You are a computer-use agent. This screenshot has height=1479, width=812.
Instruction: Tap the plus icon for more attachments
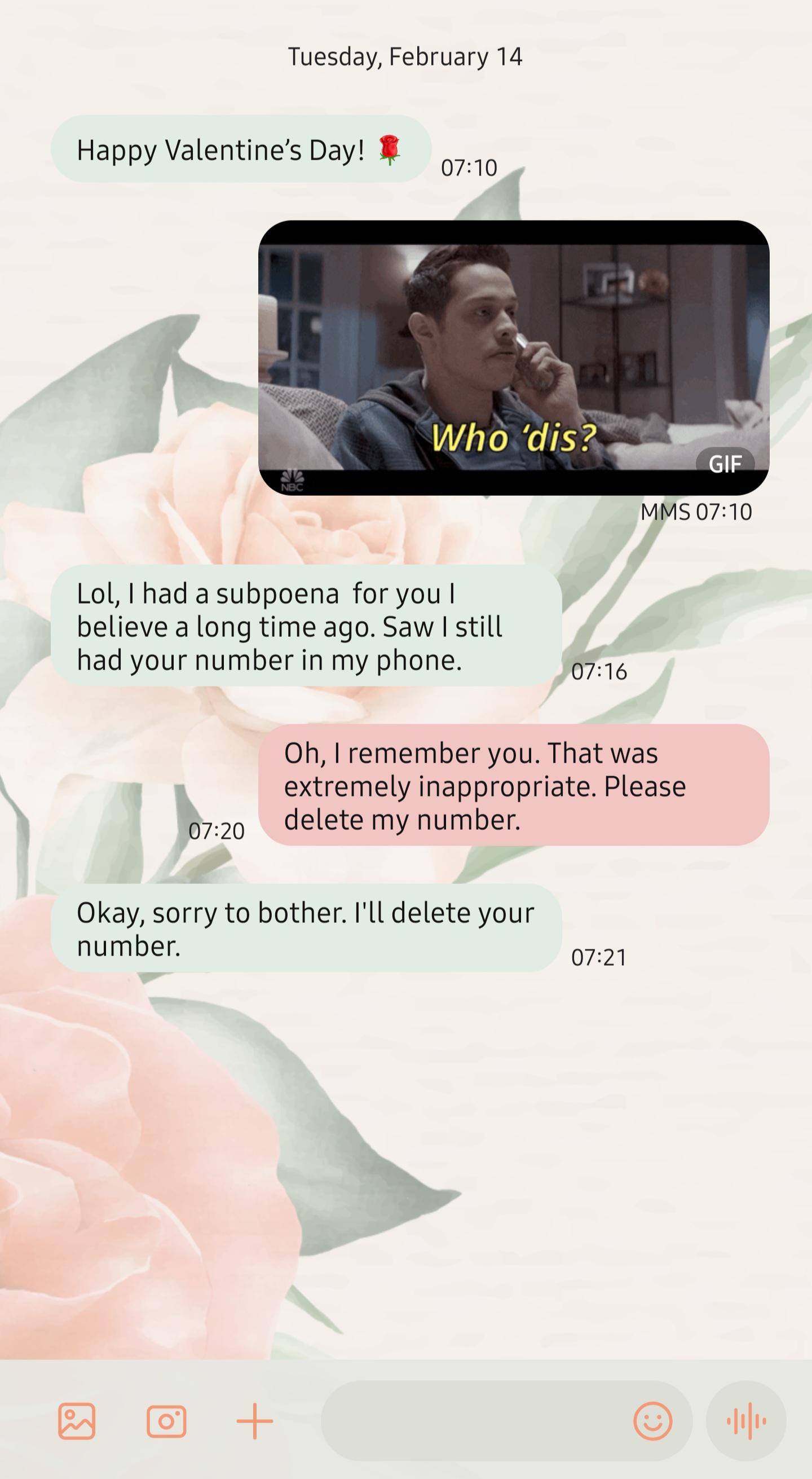pos(255,1421)
